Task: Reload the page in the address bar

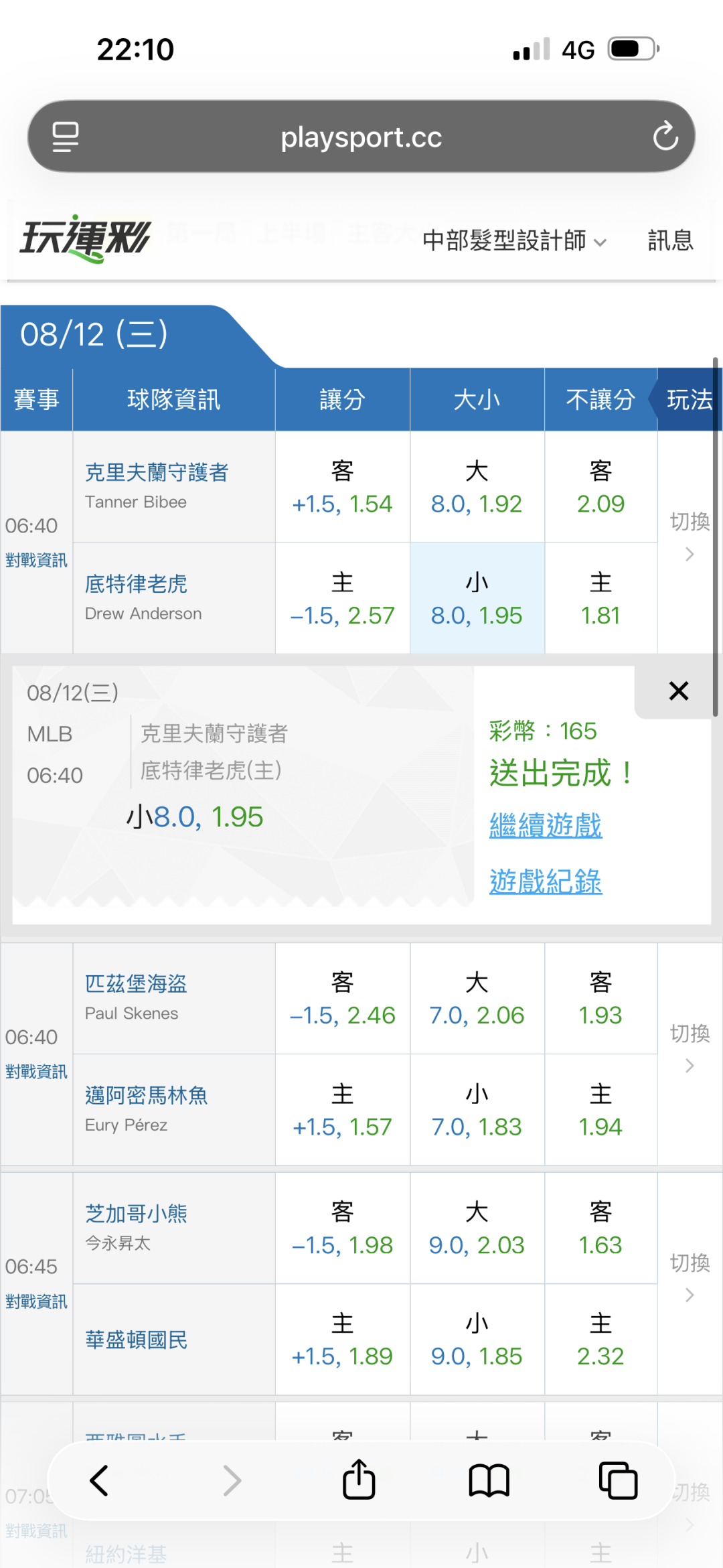Action: [665, 137]
